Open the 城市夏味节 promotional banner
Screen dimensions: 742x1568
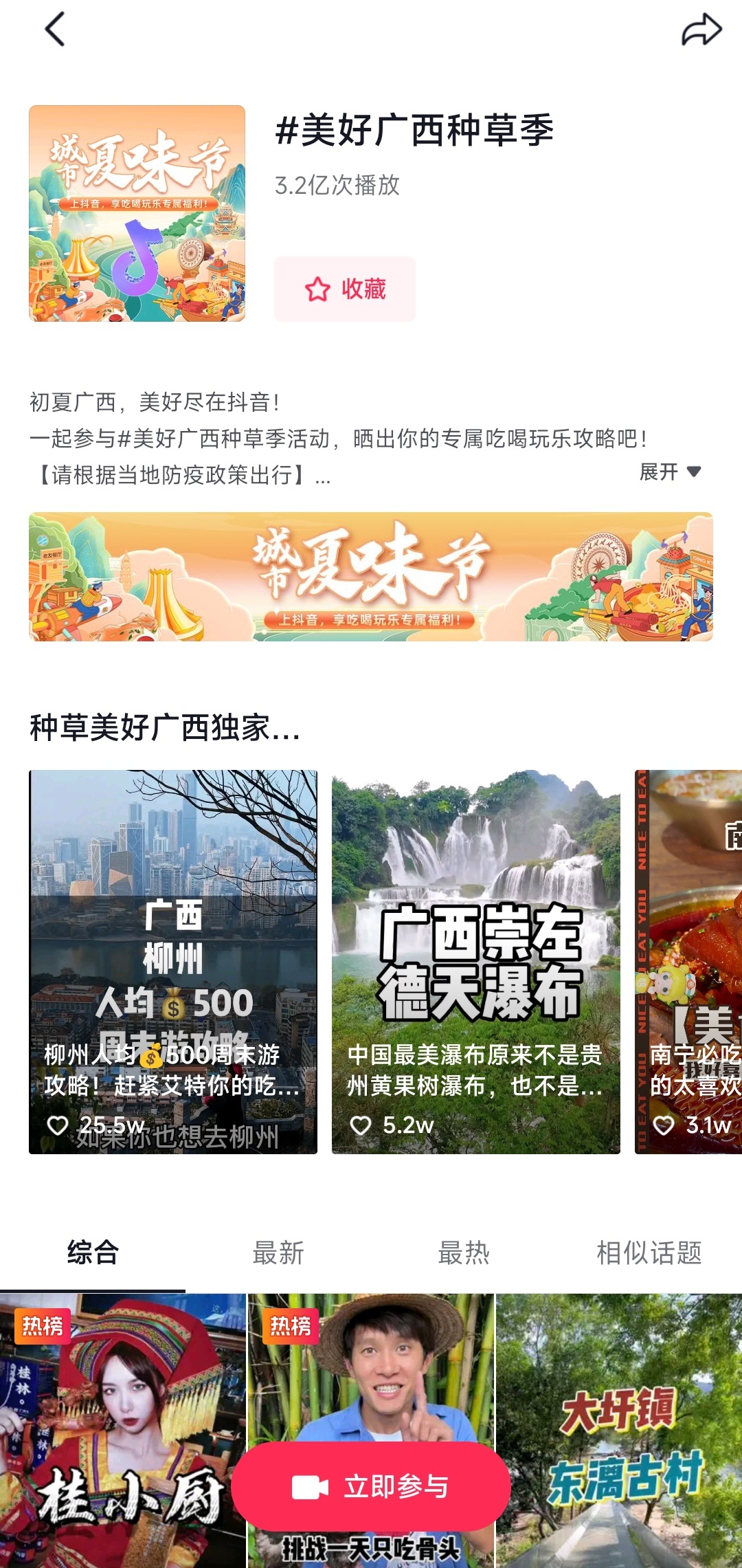click(371, 577)
